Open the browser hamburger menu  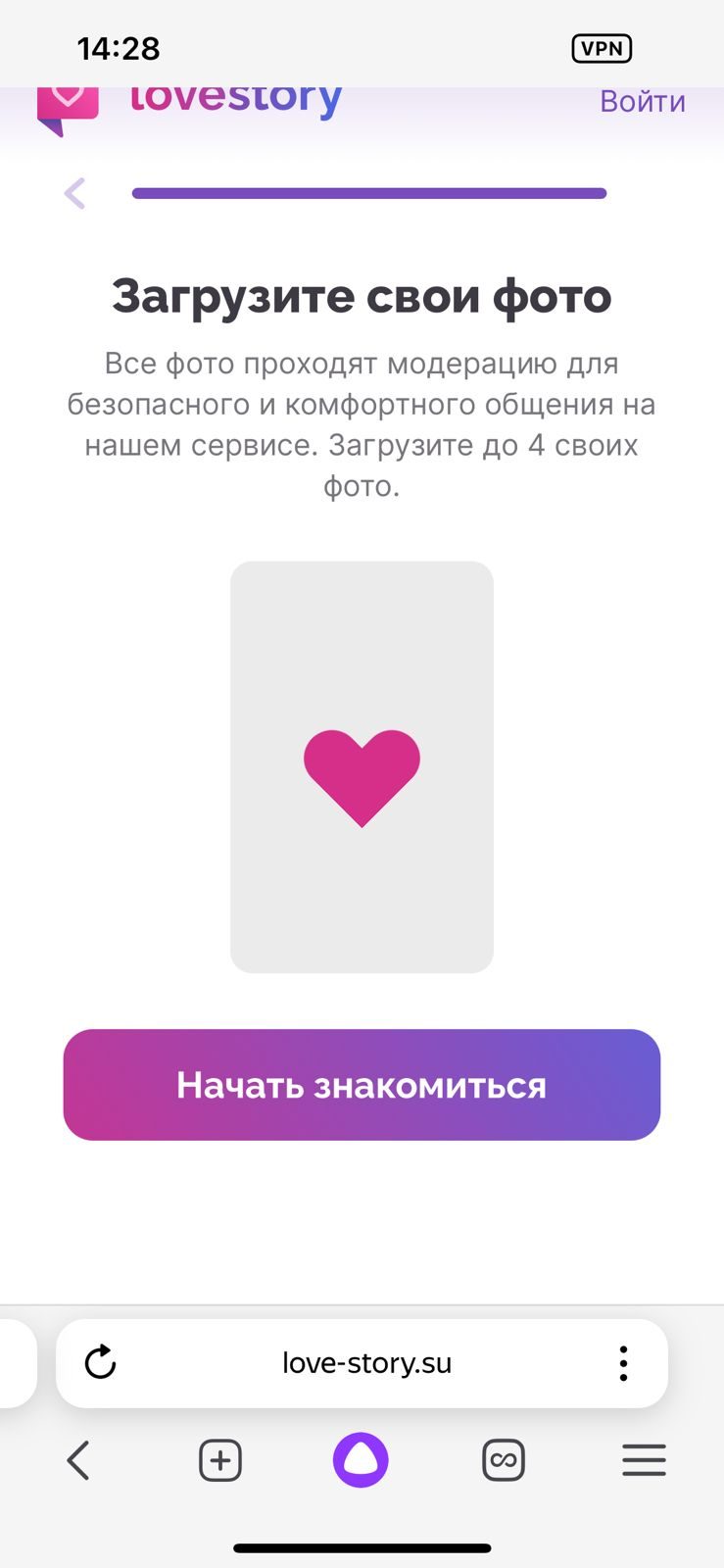[644, 1460]
